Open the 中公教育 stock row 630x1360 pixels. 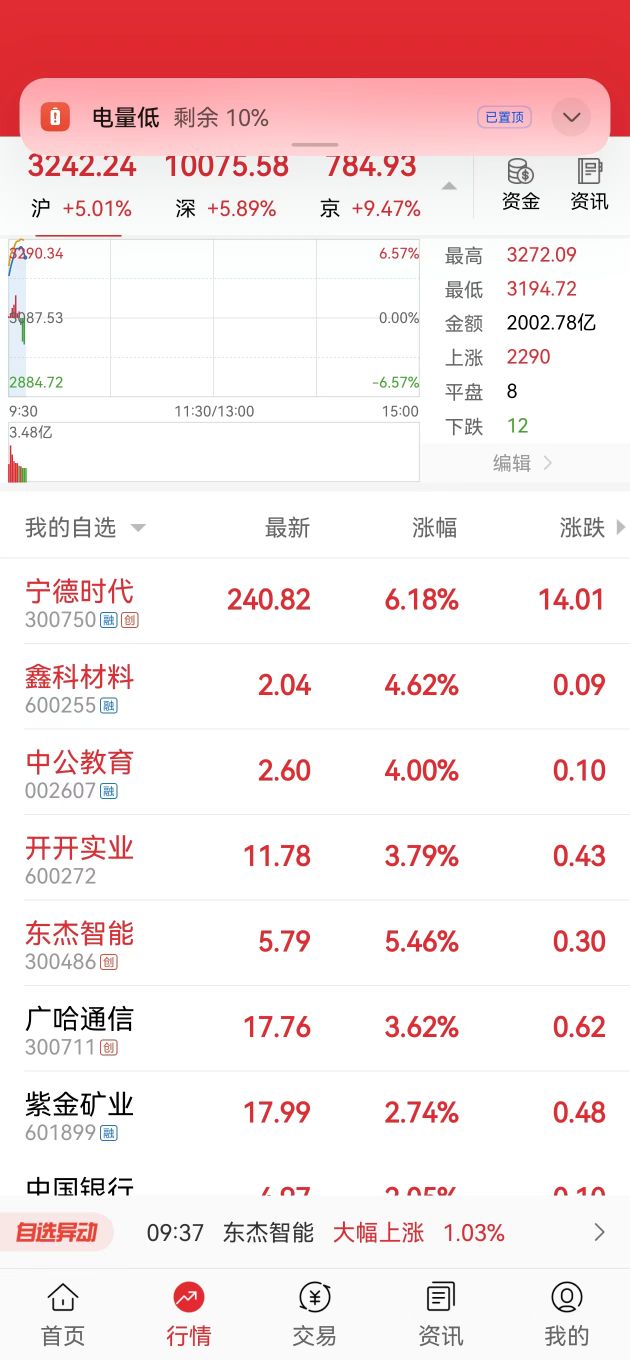315,772
